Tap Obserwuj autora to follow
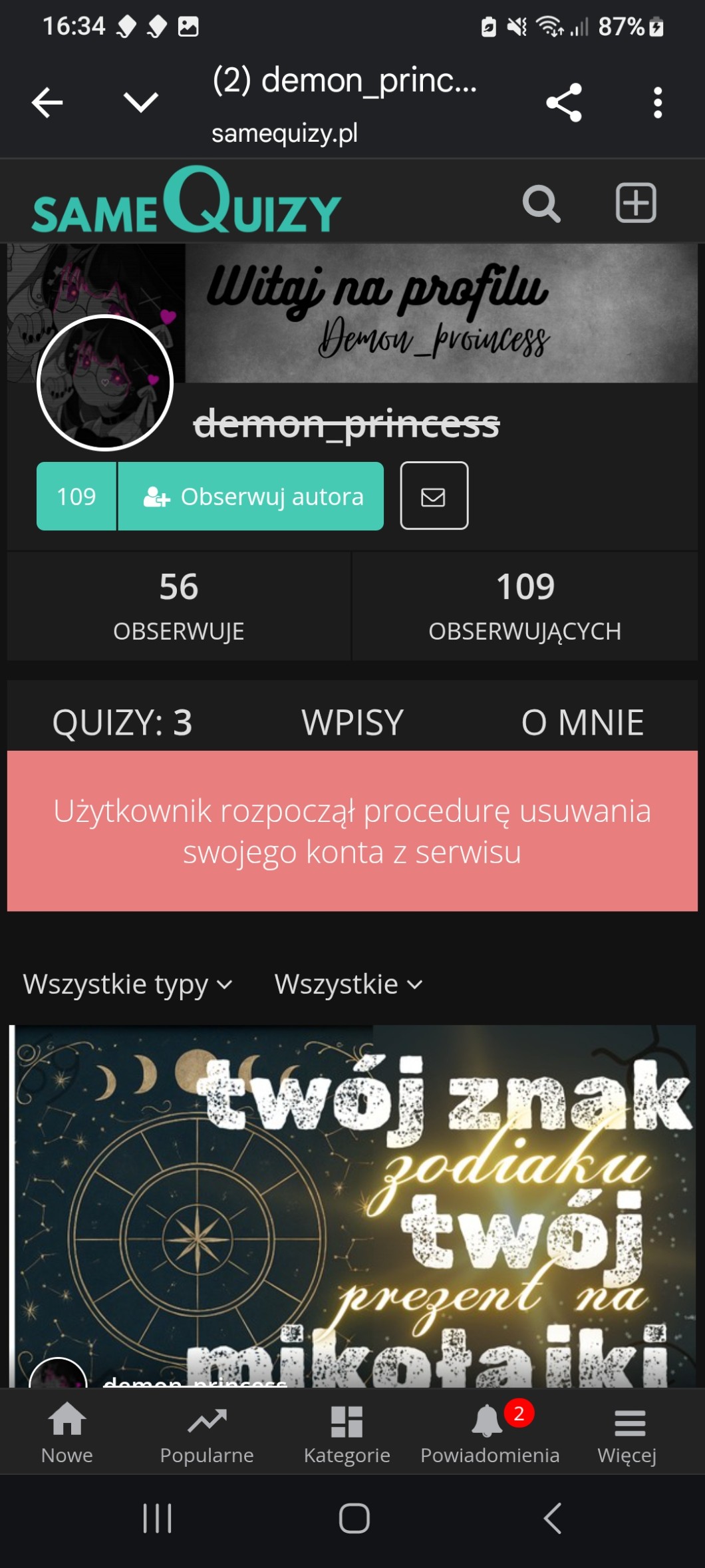 251,496
